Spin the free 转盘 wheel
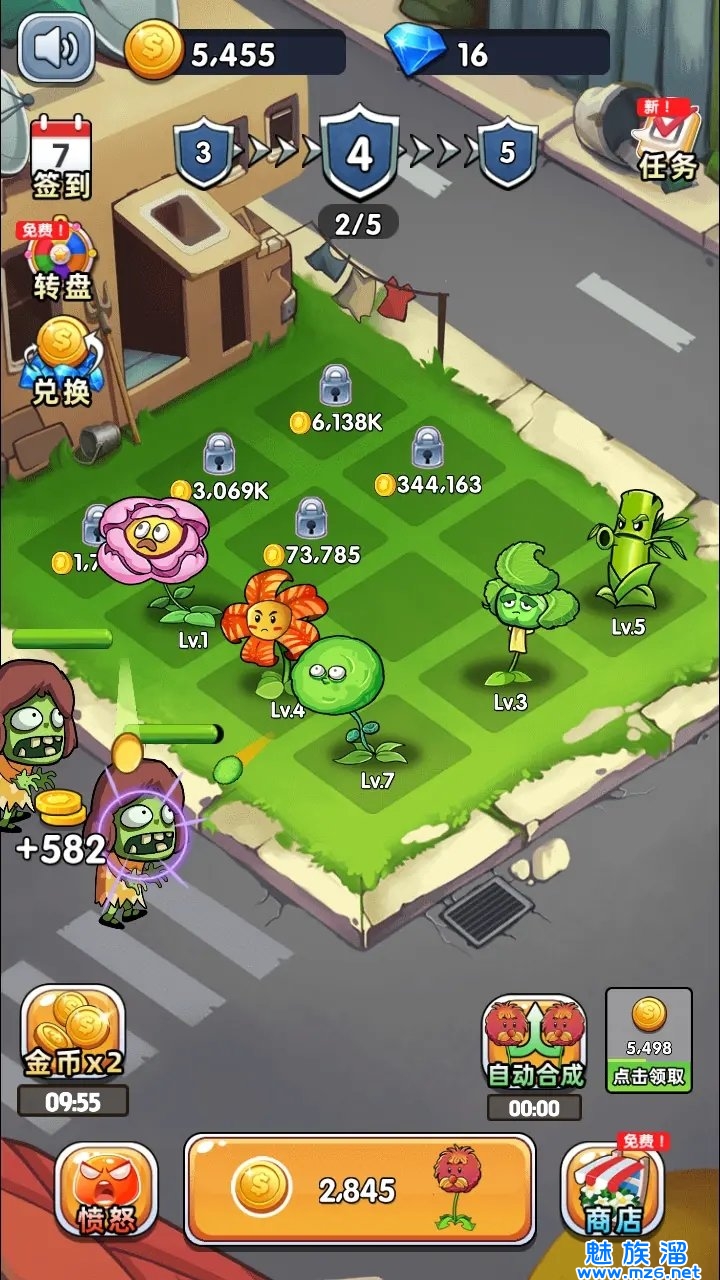The image size is (720, 1280). (x=61, y=264)
